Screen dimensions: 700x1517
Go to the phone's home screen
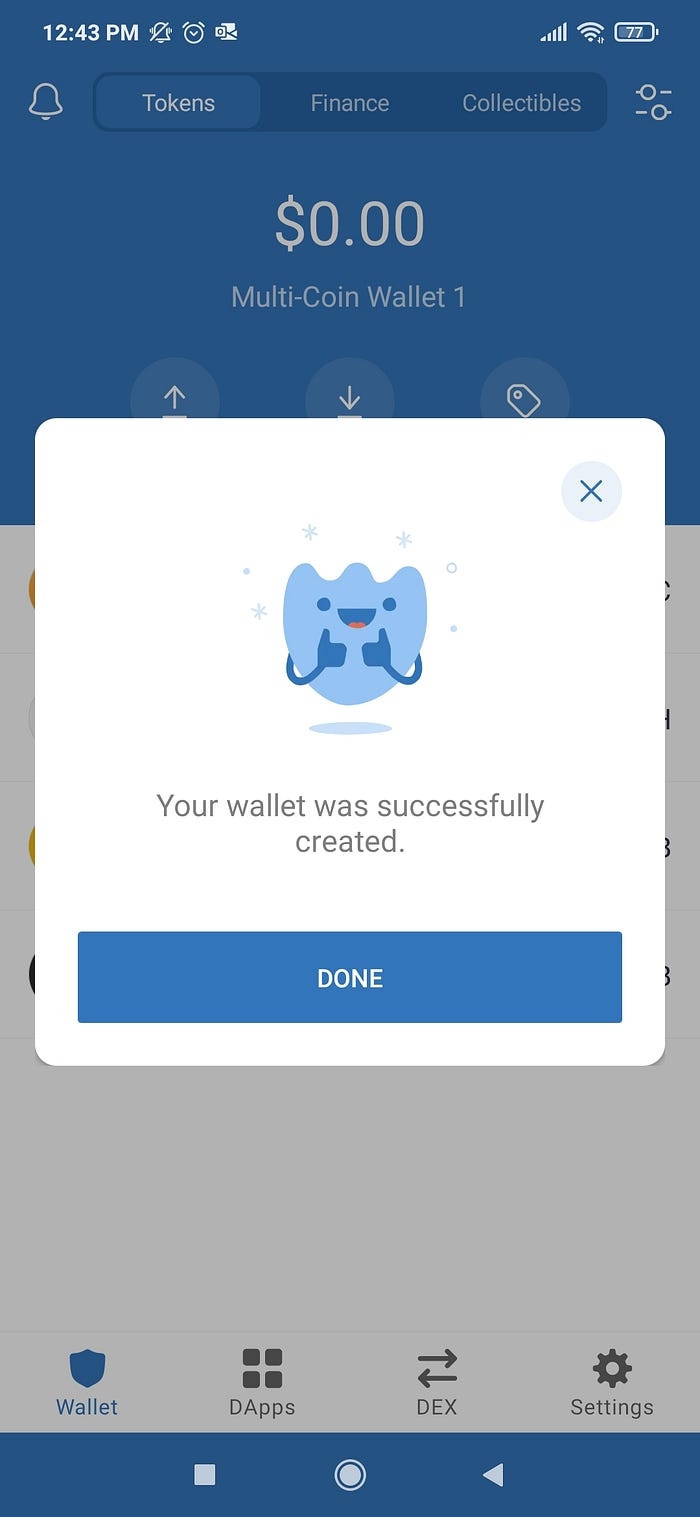point(350,1474)
